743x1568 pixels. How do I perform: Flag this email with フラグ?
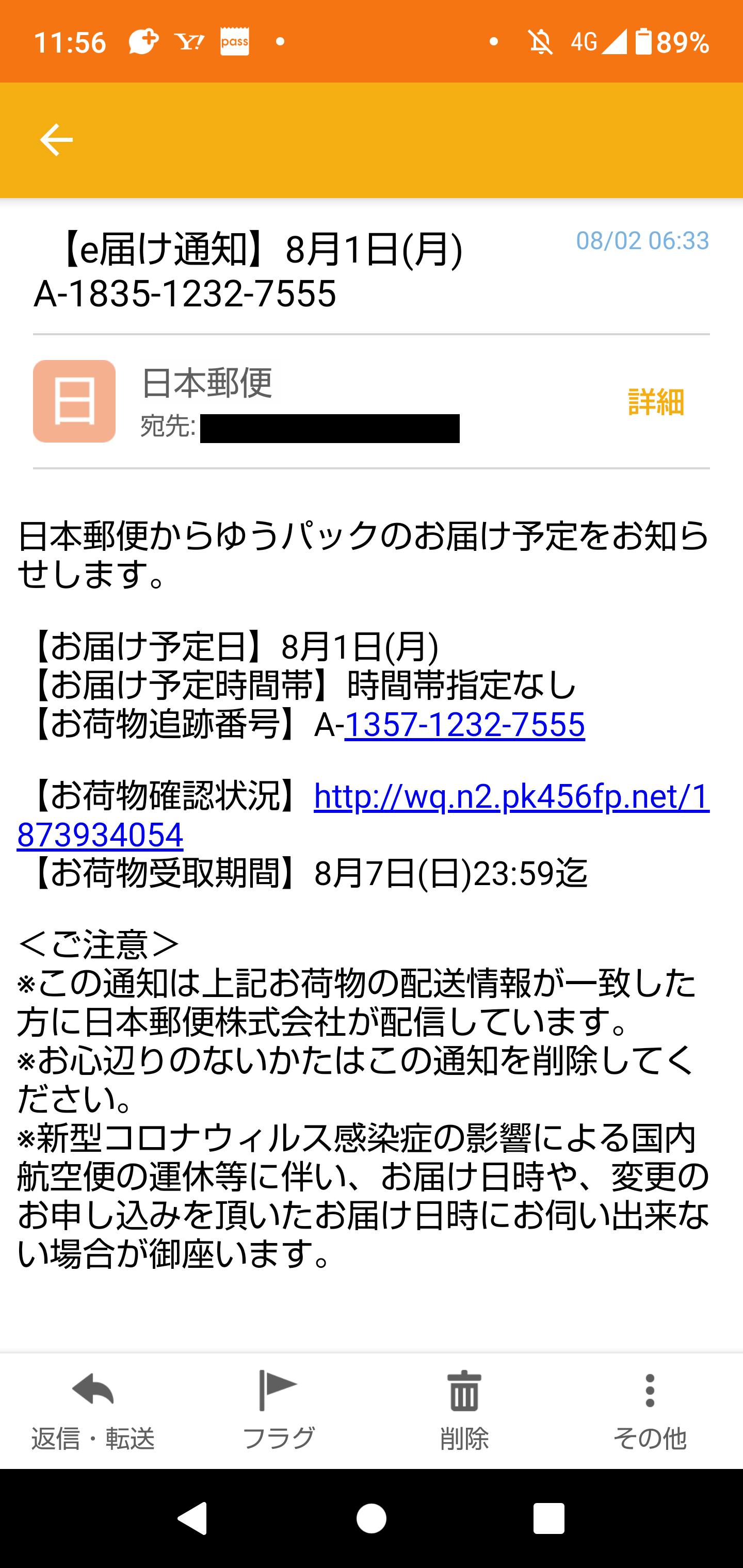pyautogui.click(x=278, y=1411)
